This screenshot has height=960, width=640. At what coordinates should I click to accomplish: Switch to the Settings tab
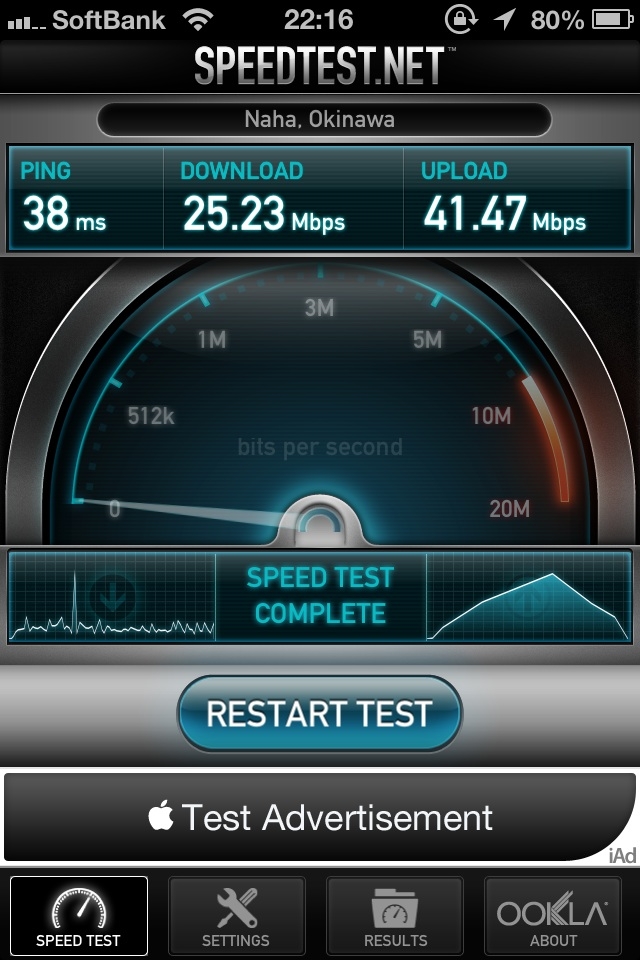click(236, 916)
